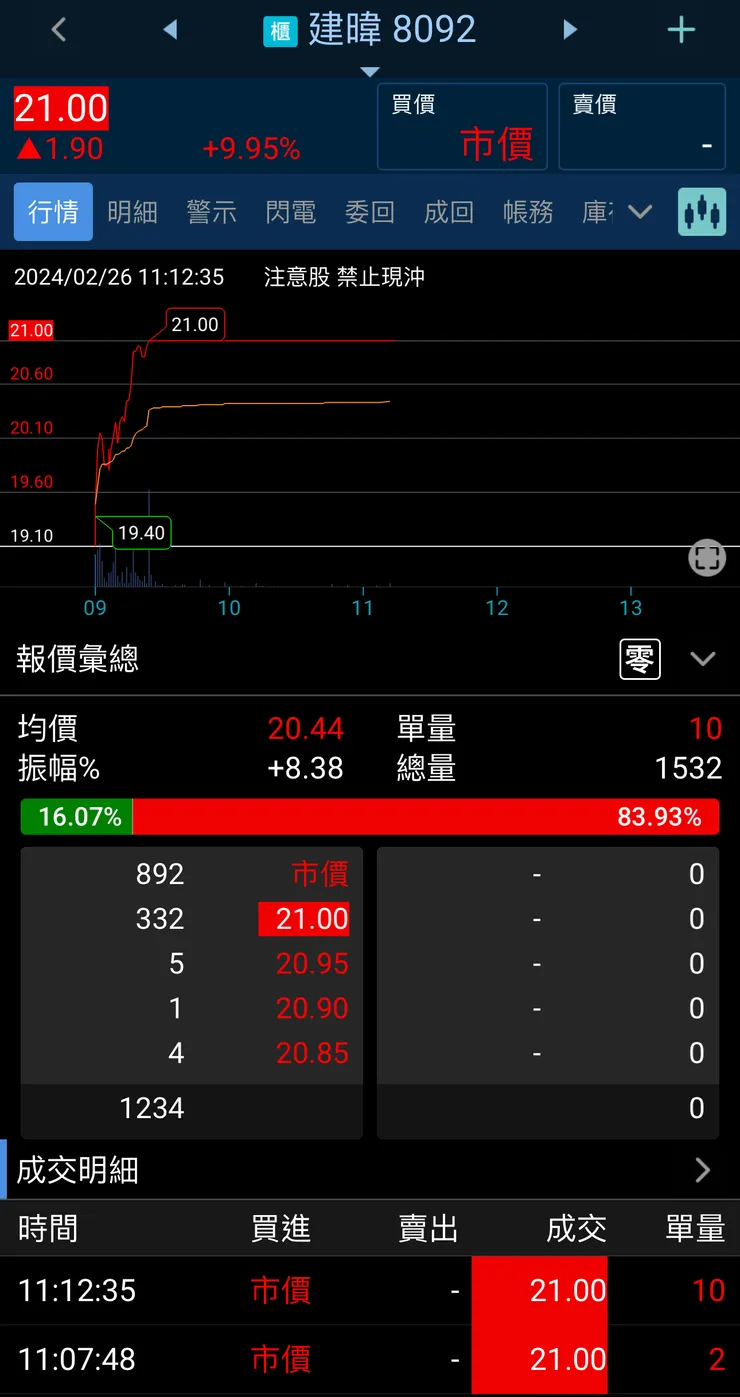Tap the watermark circle icon on the chart
This screenshot has width=740, height=1397.
[706, 557]
